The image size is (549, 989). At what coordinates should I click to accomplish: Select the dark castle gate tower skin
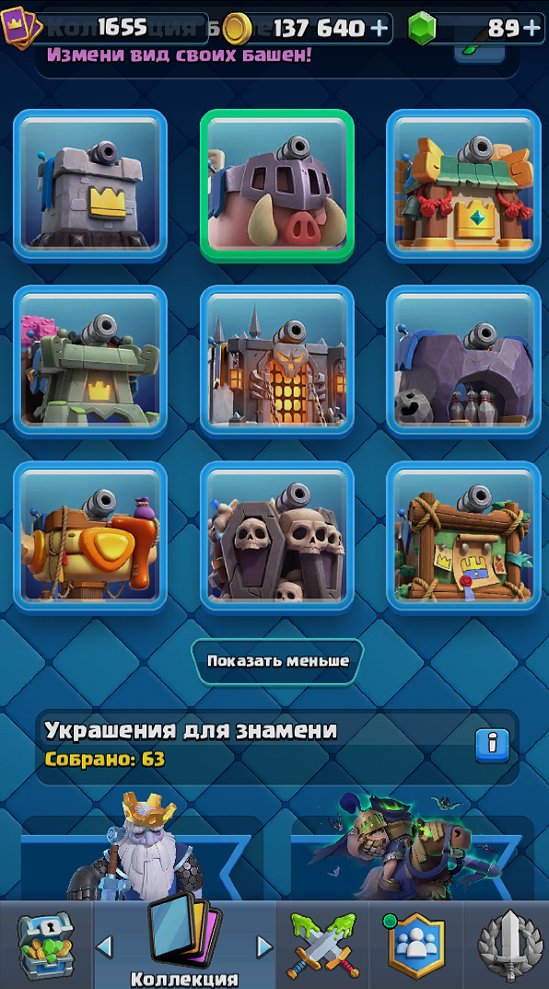point(277,361)
